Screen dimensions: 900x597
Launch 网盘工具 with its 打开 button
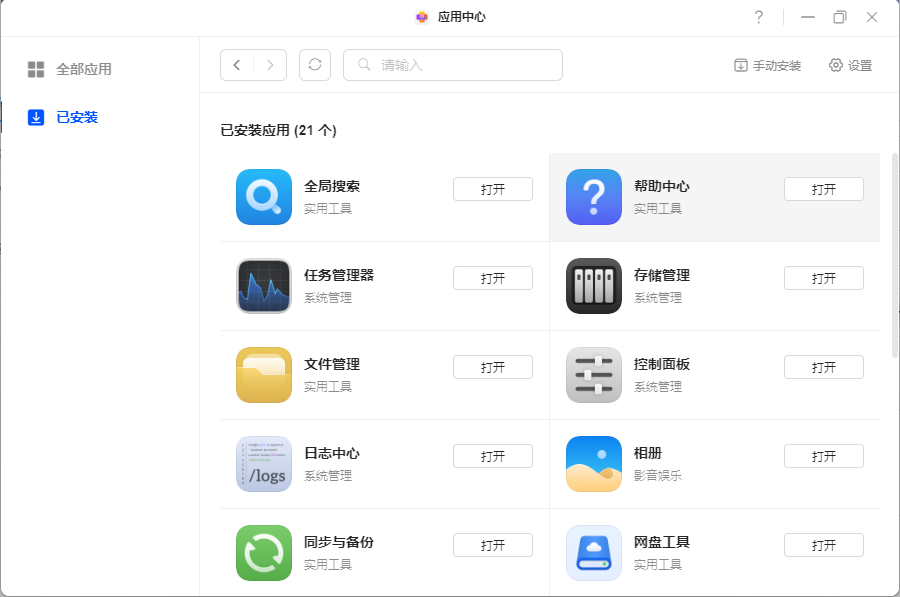(x=823, y=545)
